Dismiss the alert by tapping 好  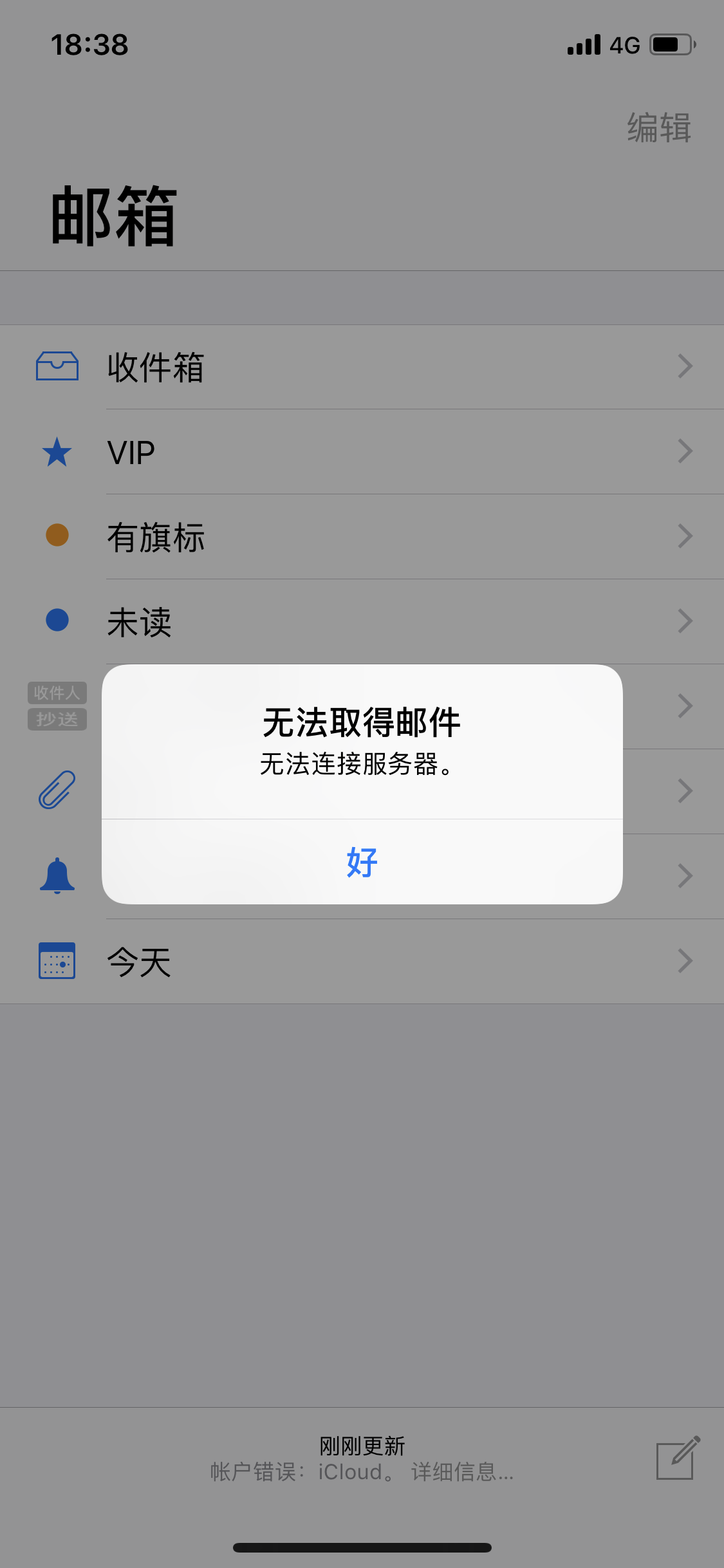[x=362, y=862]
